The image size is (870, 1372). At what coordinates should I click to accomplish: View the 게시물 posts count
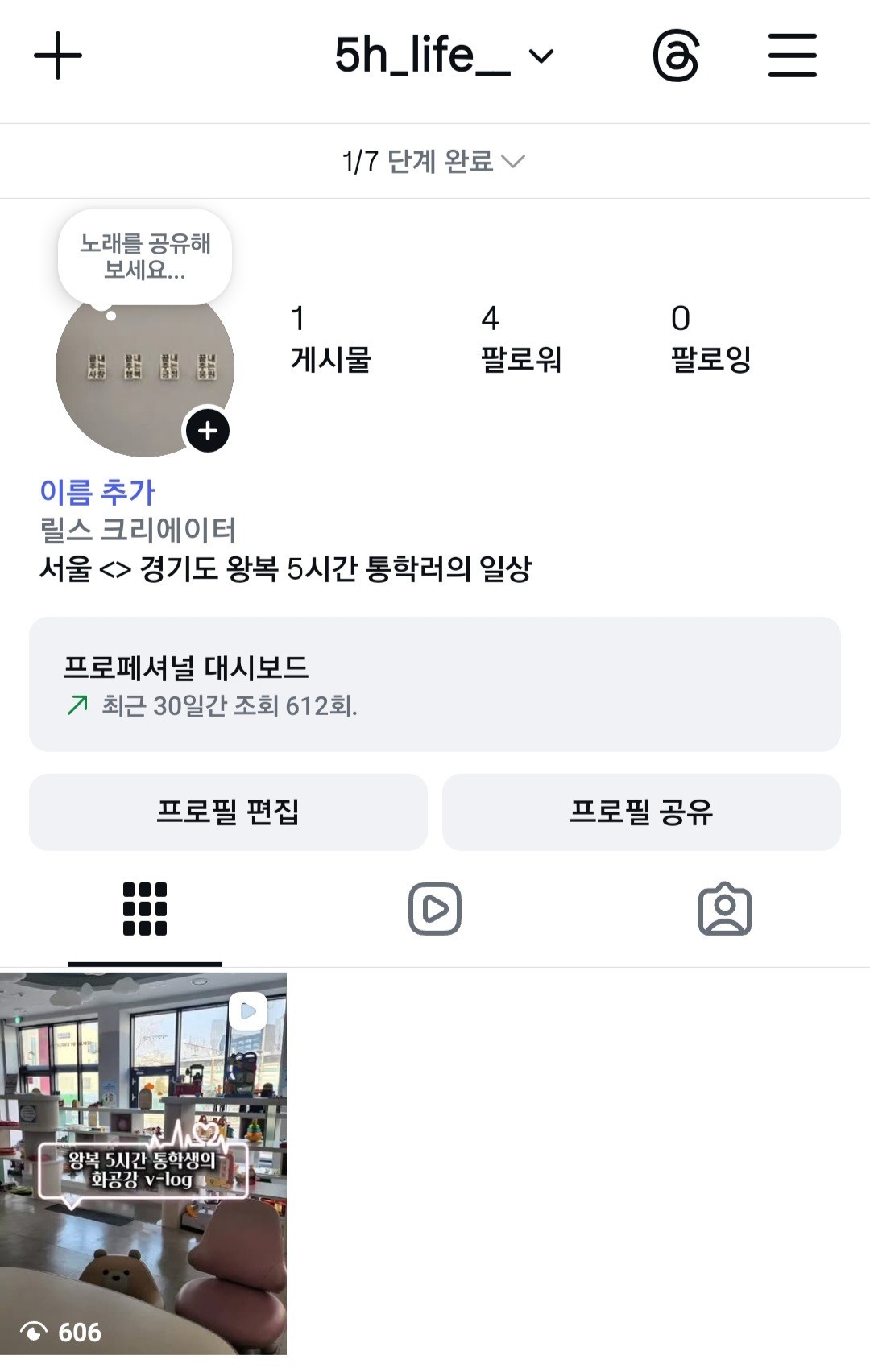tap(330, 339)
